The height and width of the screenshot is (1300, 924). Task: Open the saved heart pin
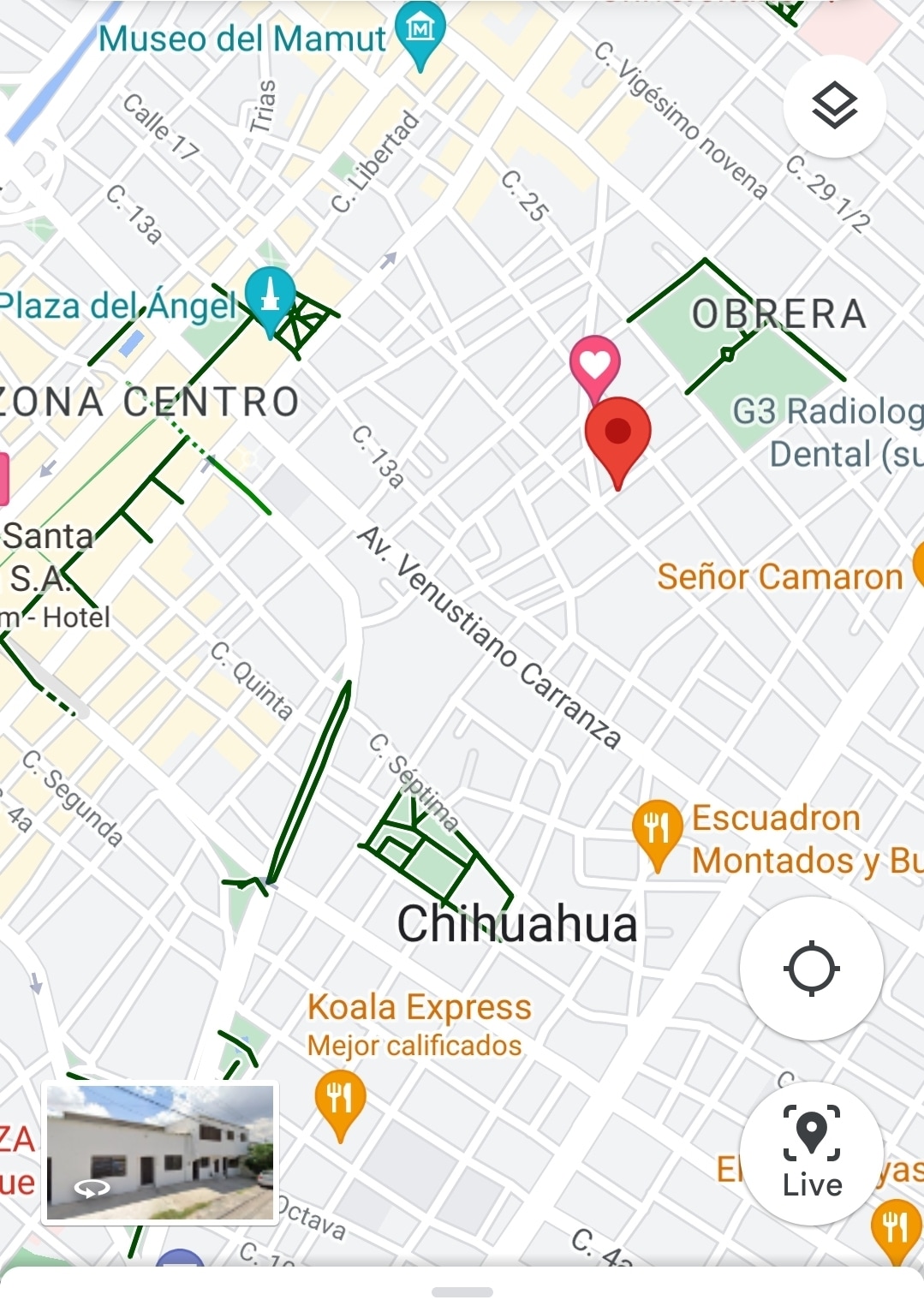tap(595, 366)
